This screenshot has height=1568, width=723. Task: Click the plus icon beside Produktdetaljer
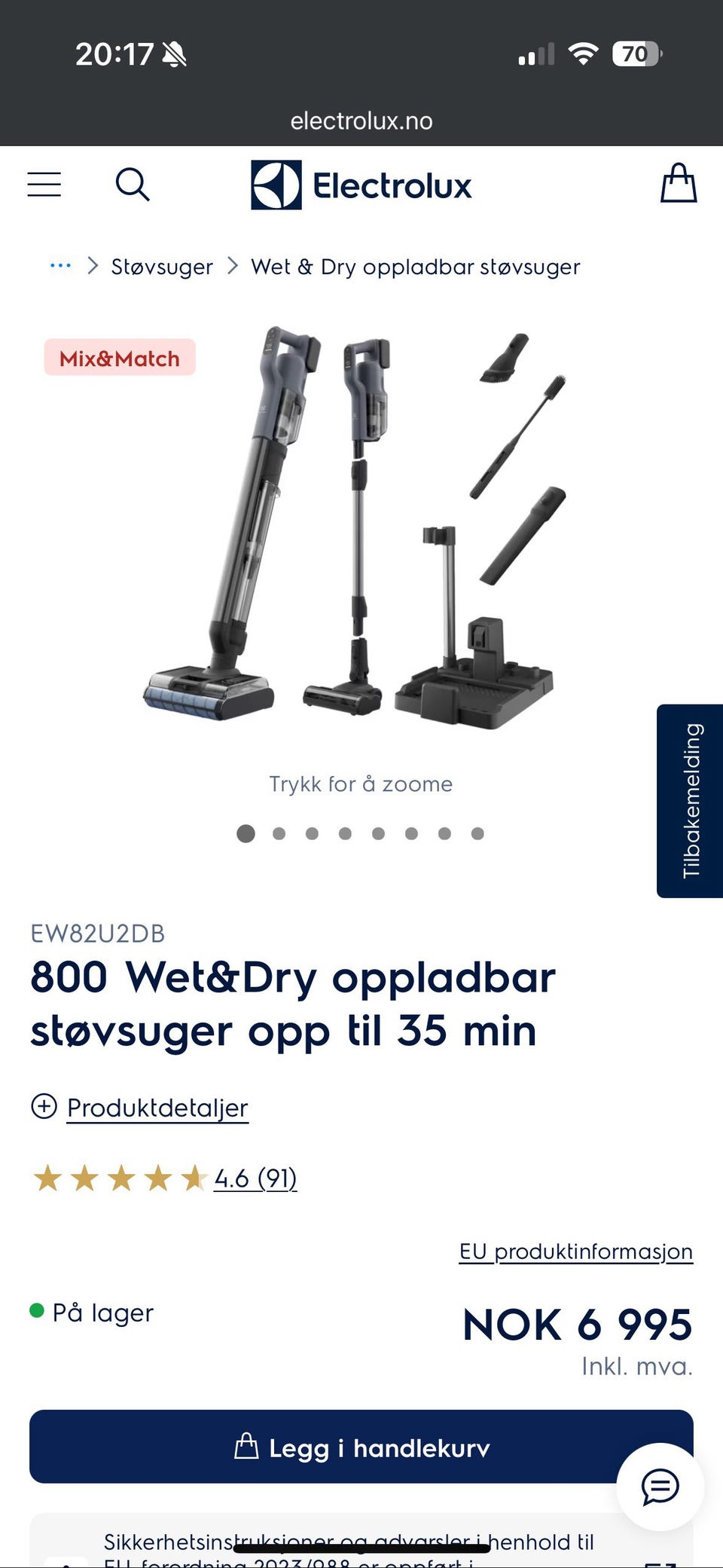[x=44, y=1107]
